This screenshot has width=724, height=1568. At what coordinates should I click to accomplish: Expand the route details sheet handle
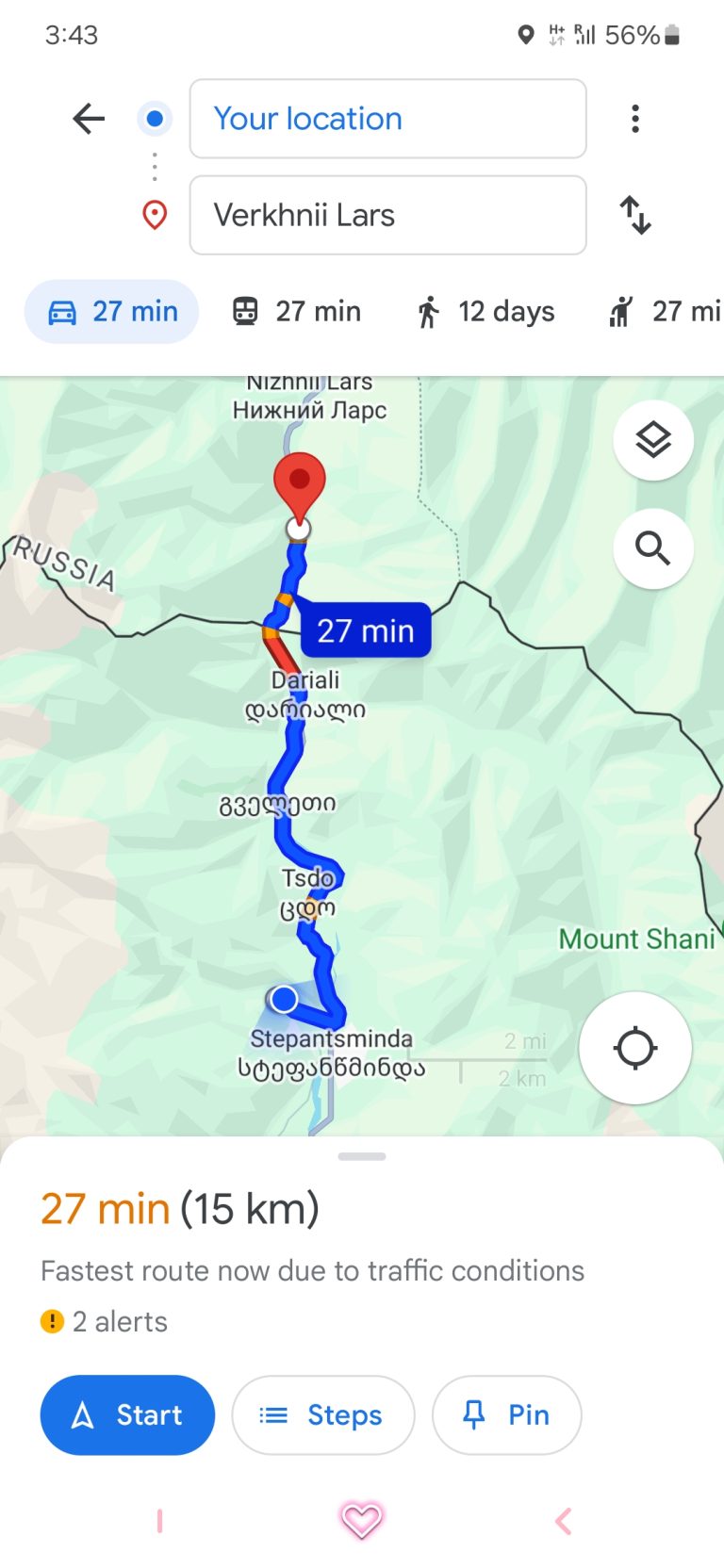point(362,1156)
